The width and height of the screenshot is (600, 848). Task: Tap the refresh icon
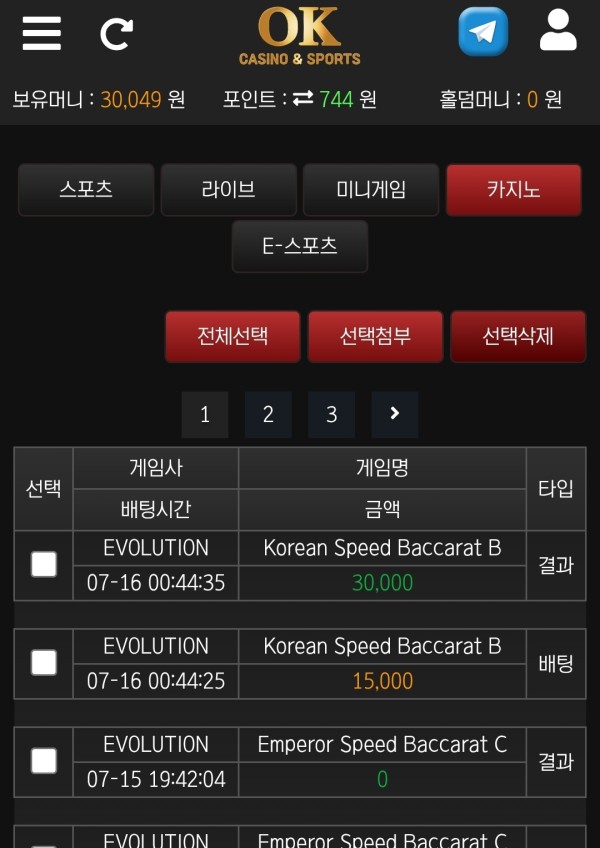[x=116, y=34]
